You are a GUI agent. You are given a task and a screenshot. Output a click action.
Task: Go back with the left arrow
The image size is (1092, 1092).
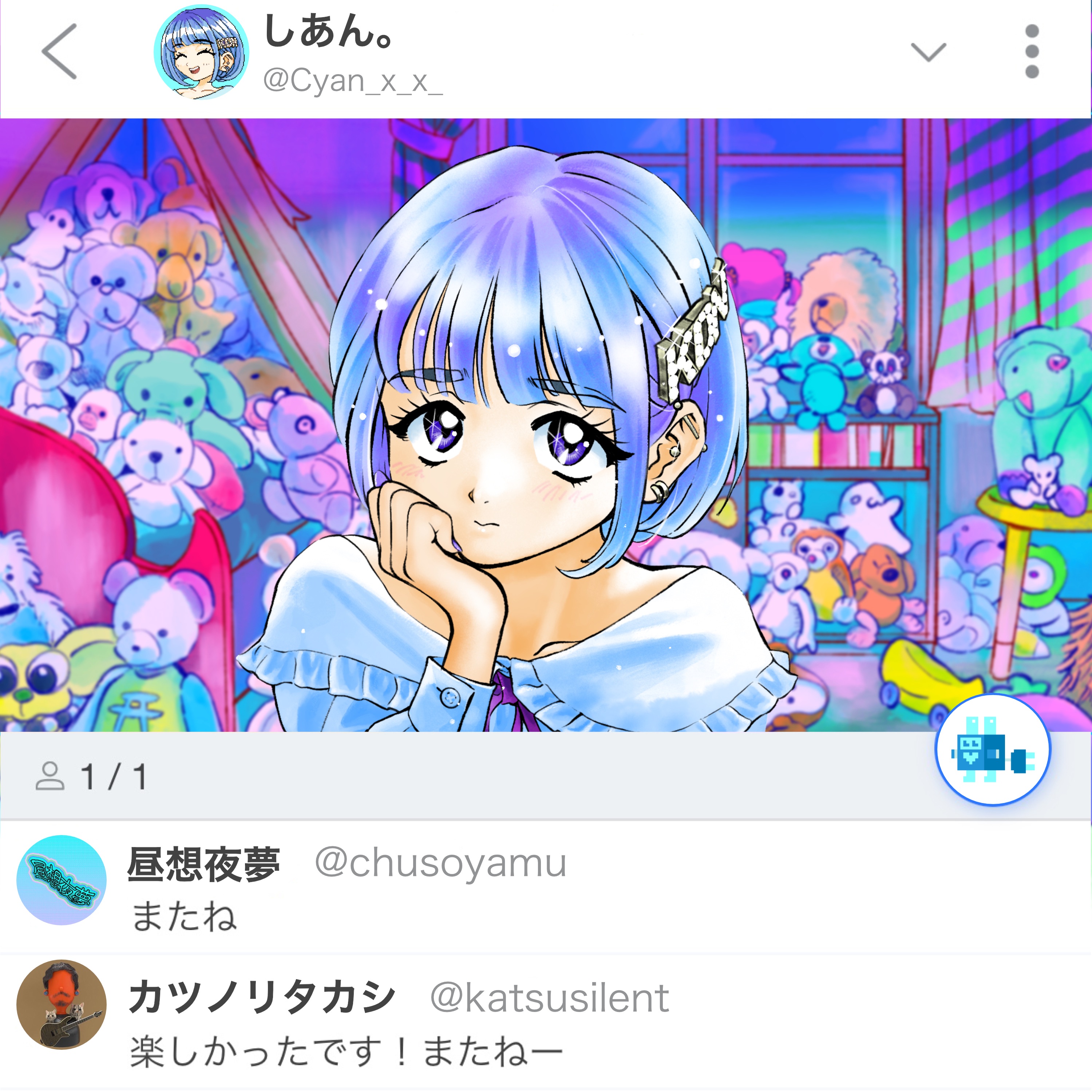[x=60, y=51]
